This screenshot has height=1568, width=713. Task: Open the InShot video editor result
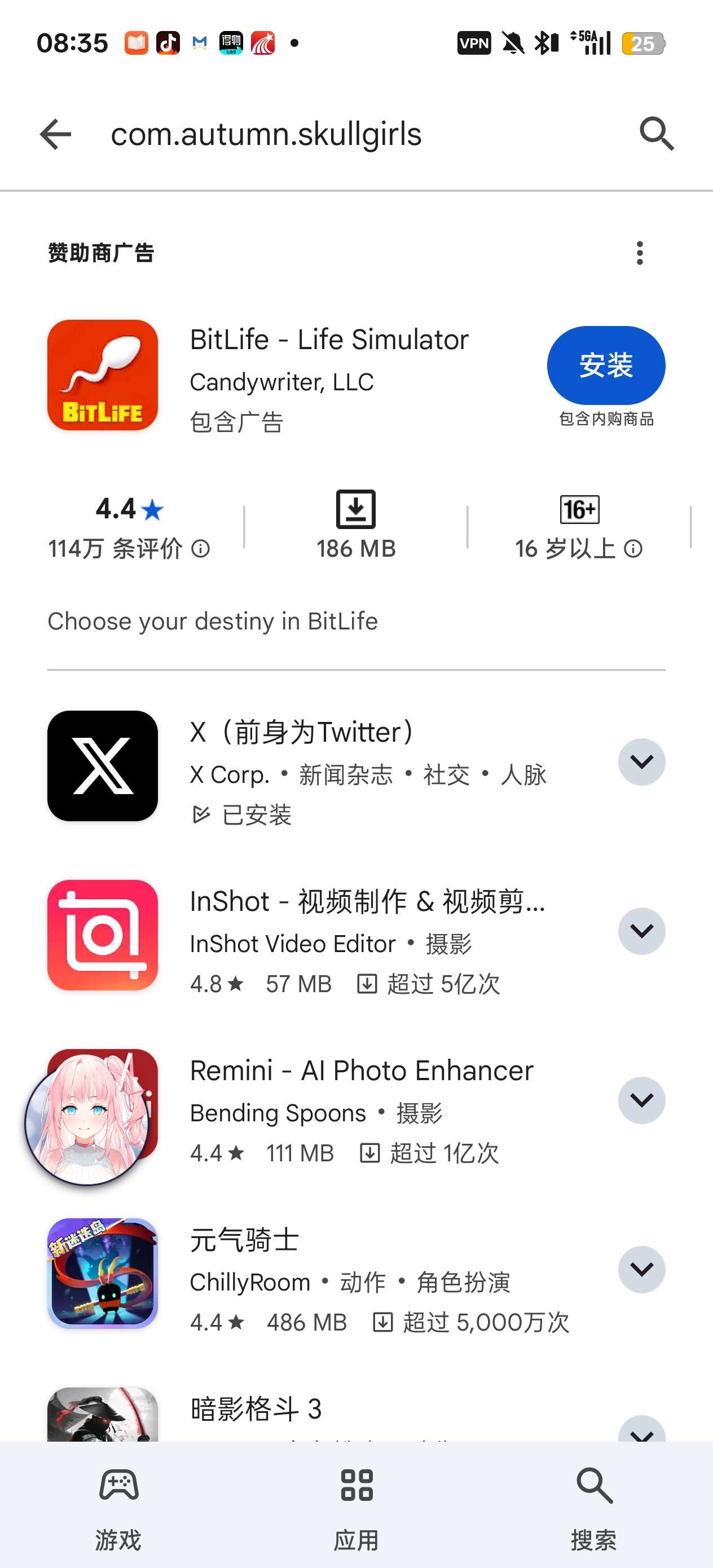tap(366, 902)
